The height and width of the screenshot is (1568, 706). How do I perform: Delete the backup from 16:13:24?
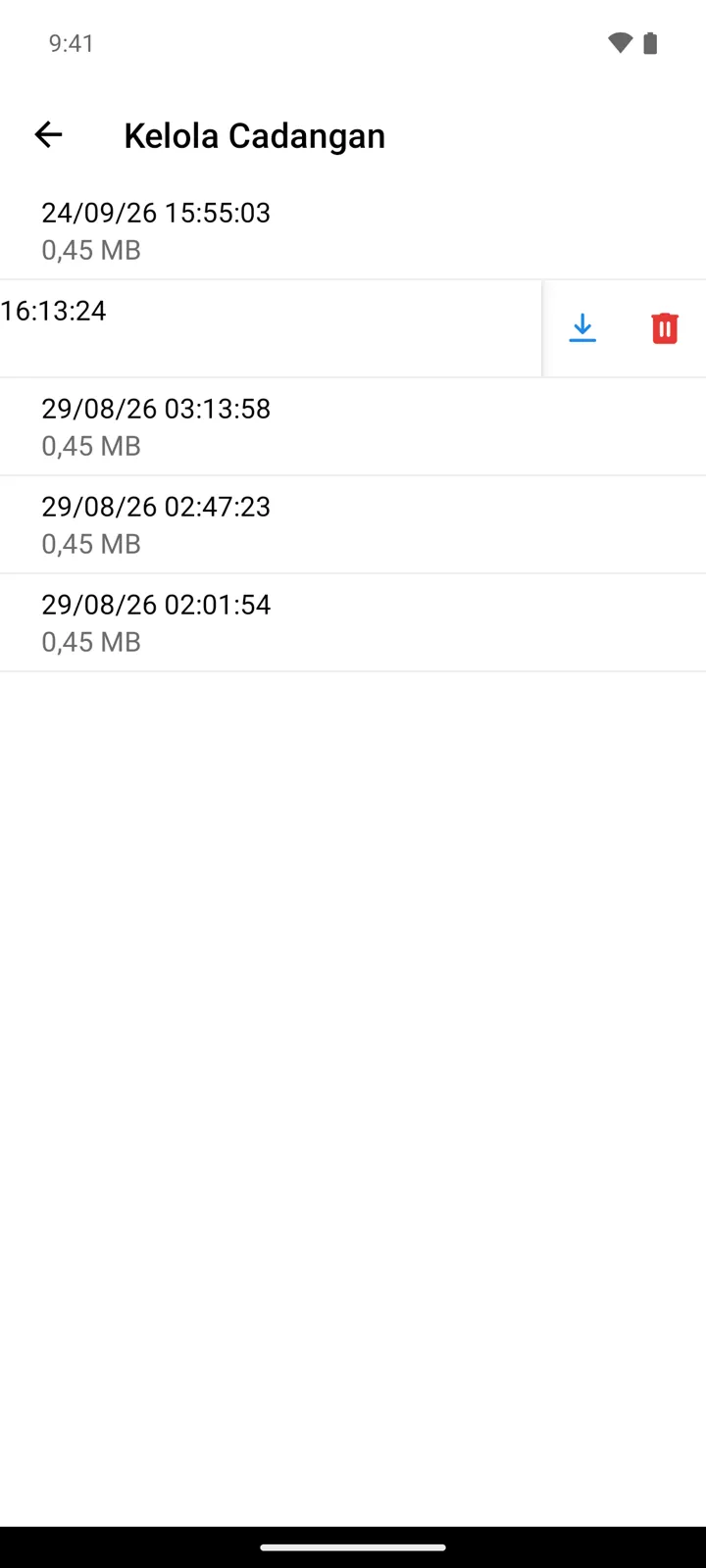click(665, 328)
